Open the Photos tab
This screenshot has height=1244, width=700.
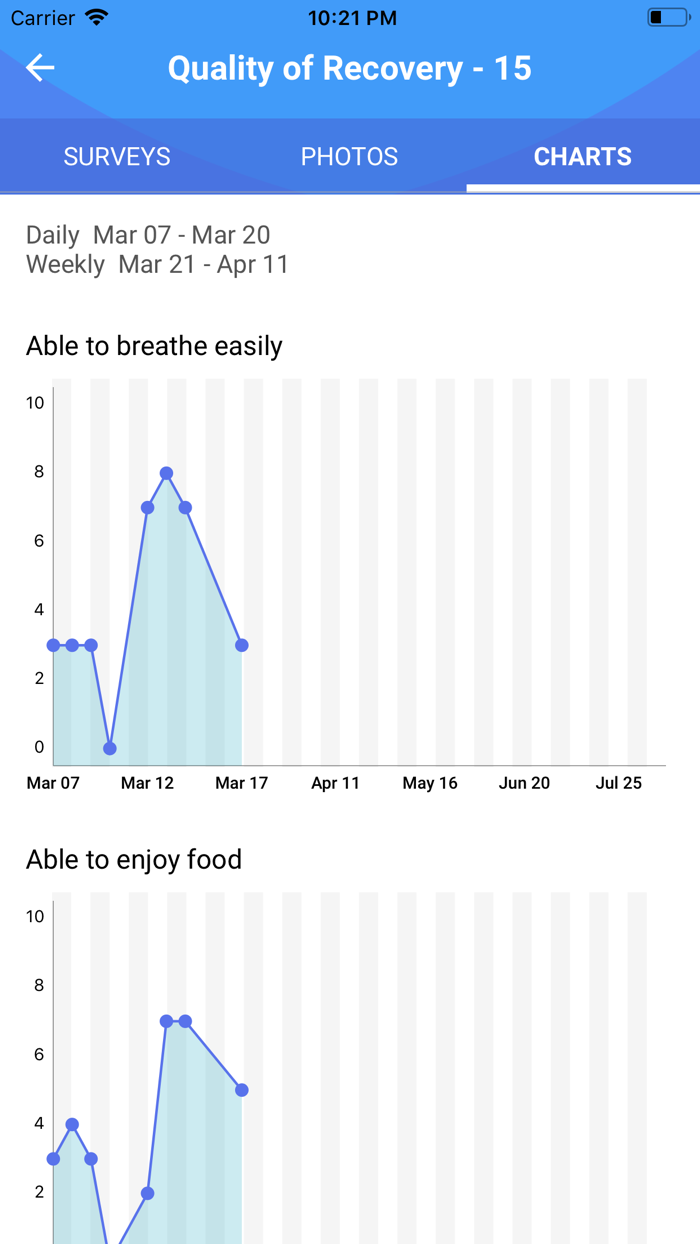[x=350, y=156]
